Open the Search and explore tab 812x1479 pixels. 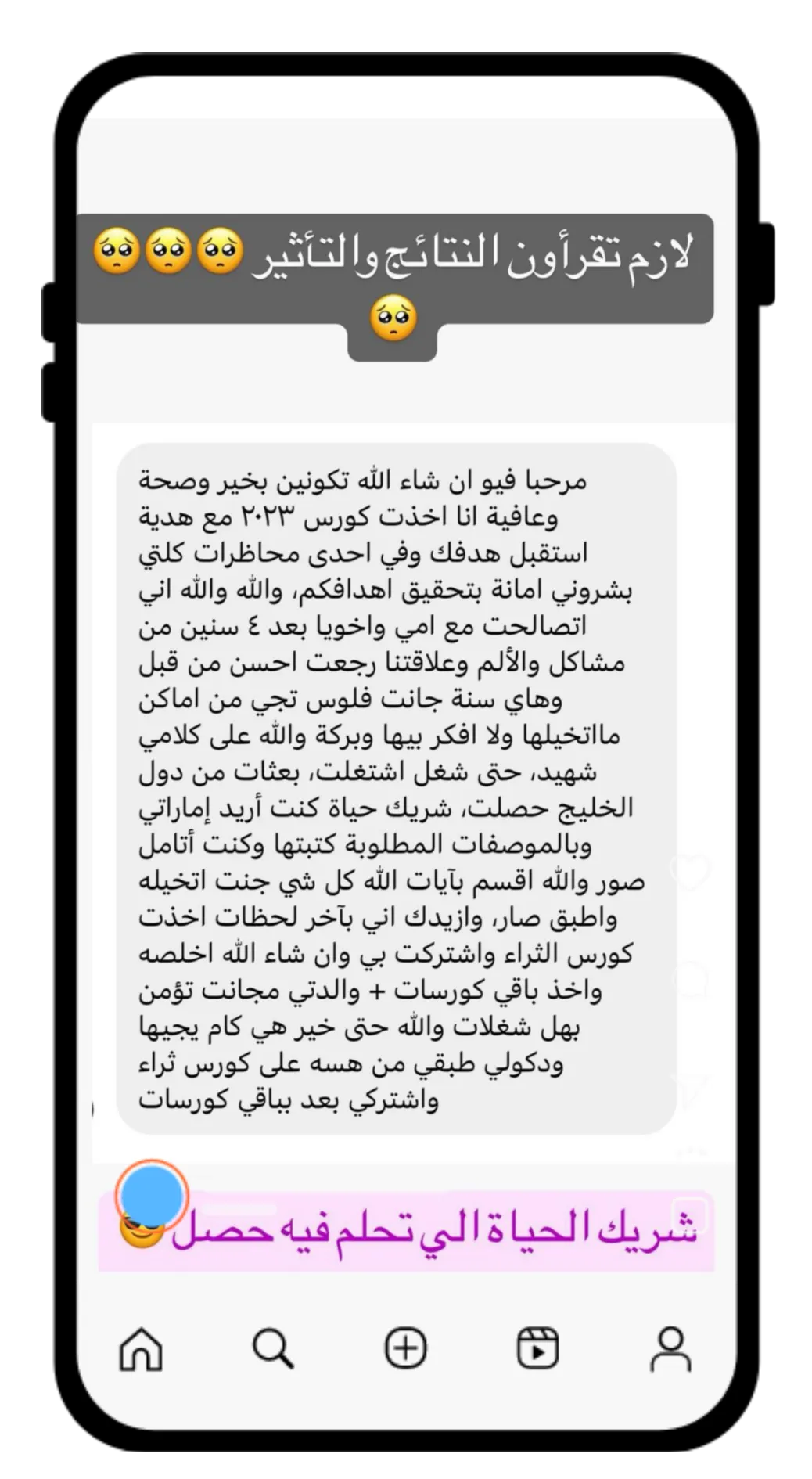(273, 1348)
